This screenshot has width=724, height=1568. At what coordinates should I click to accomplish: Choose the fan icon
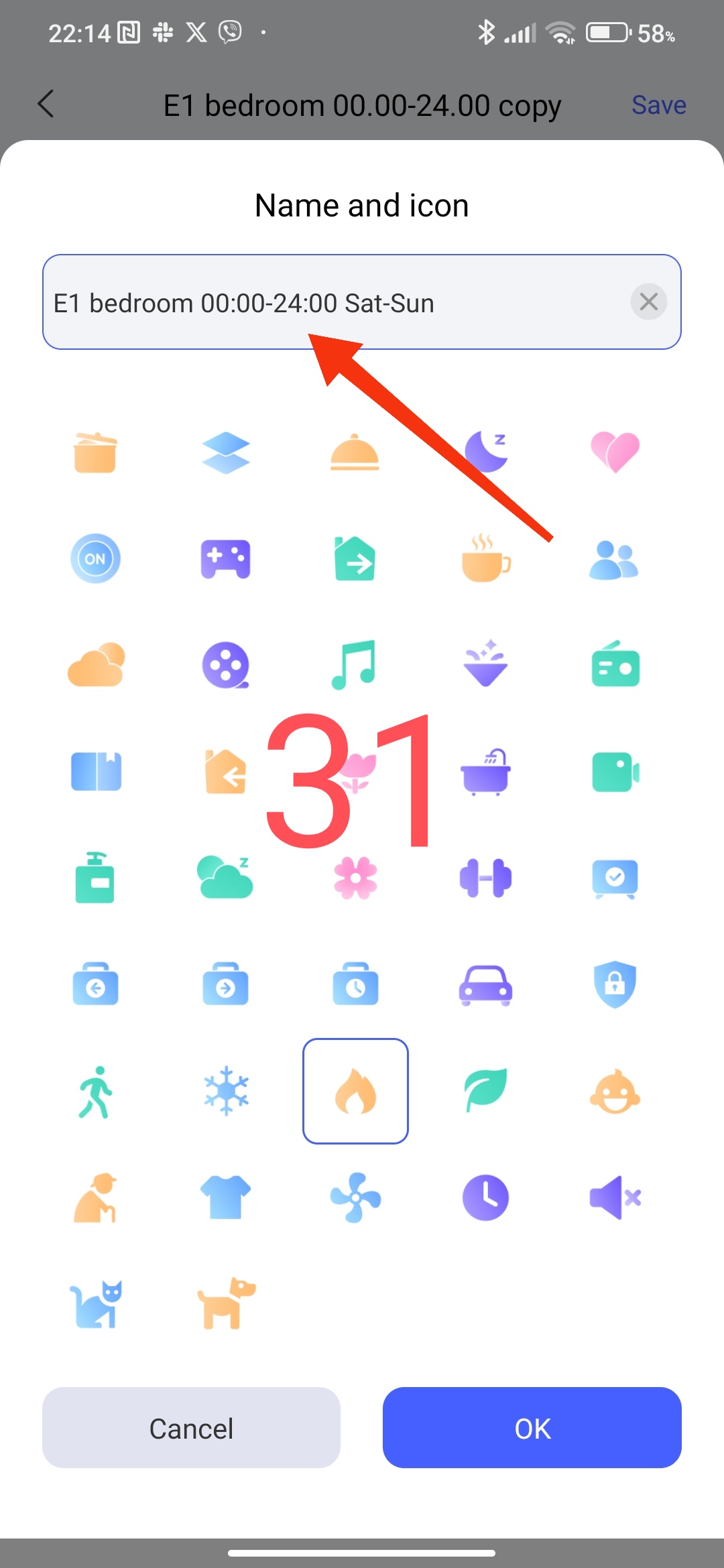pyautogui.click(x=355, y=1197)
